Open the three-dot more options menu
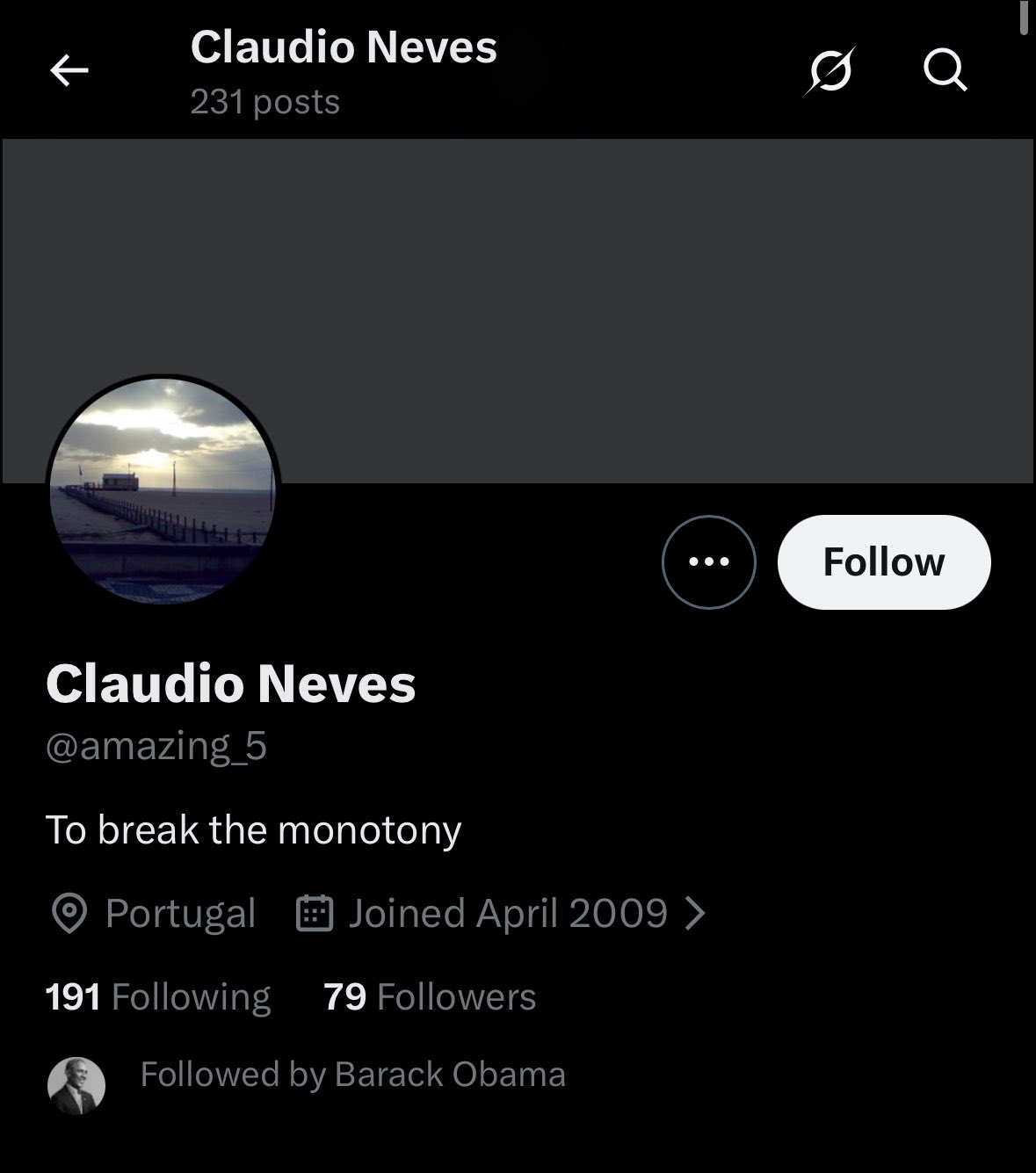Image resolution: width=1036 pixels, height=1173 pixels. (x=708, y=562)
